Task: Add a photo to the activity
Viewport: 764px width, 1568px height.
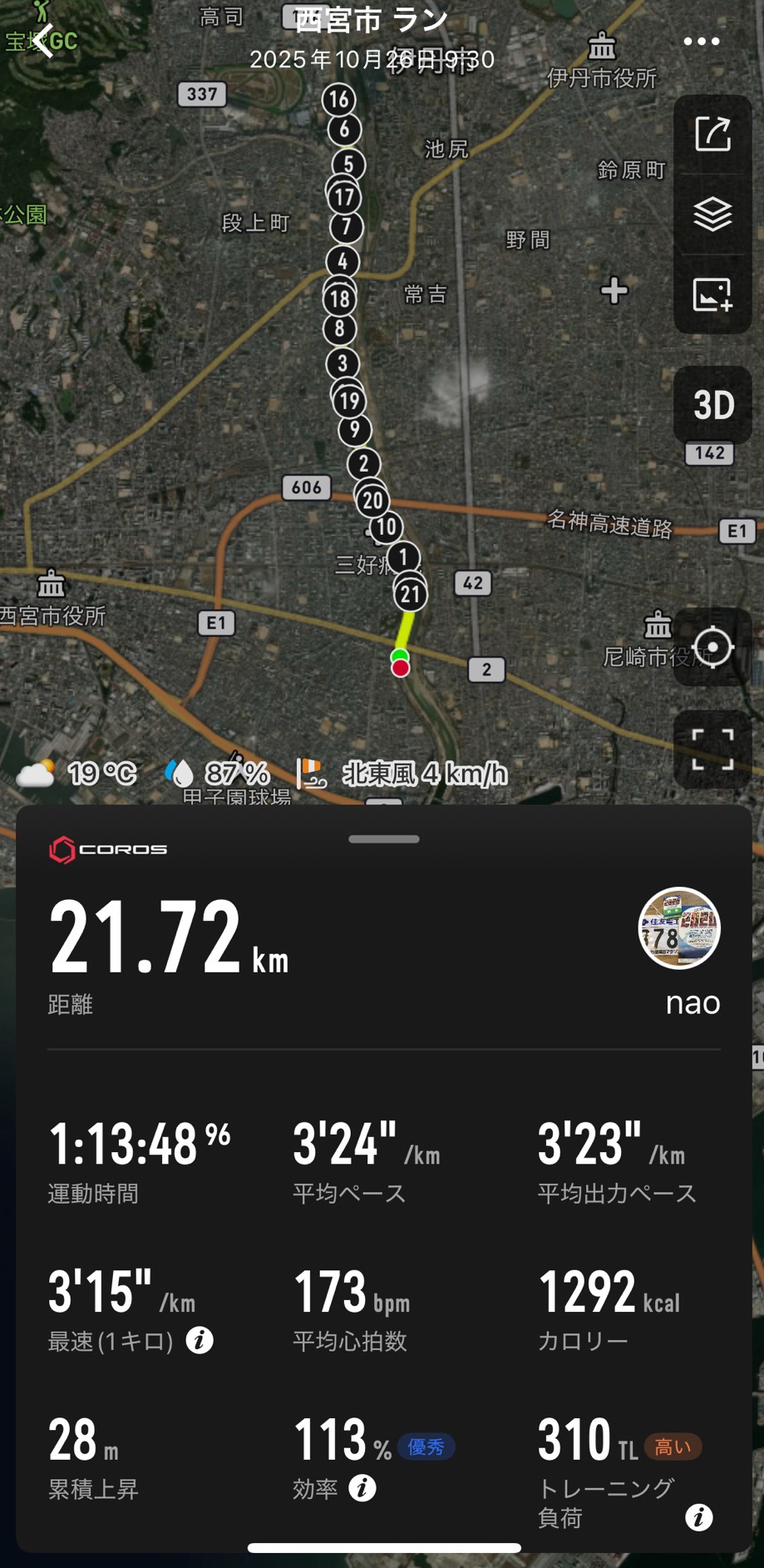Action: click(712, 294)
